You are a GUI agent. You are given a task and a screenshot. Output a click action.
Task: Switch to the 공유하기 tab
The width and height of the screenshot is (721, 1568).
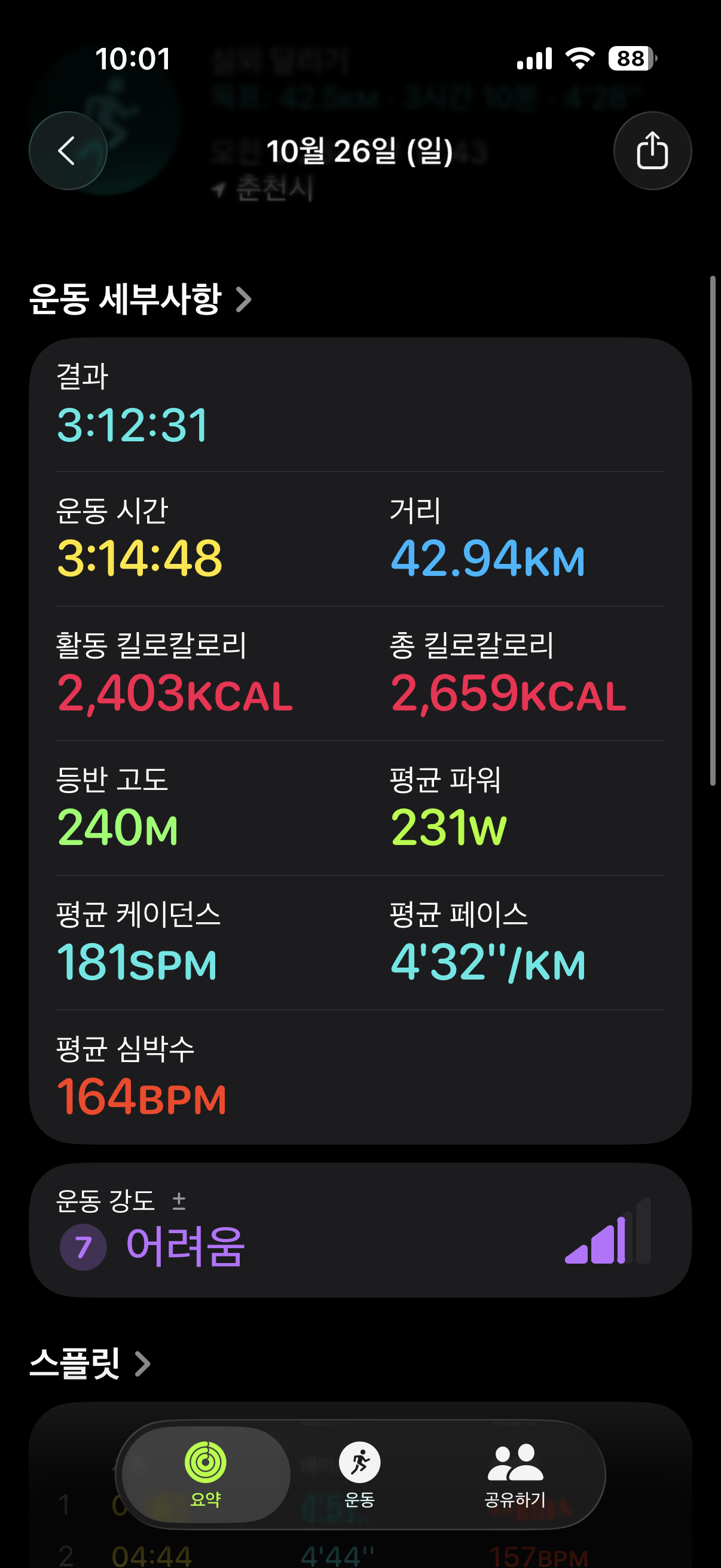515,1474
